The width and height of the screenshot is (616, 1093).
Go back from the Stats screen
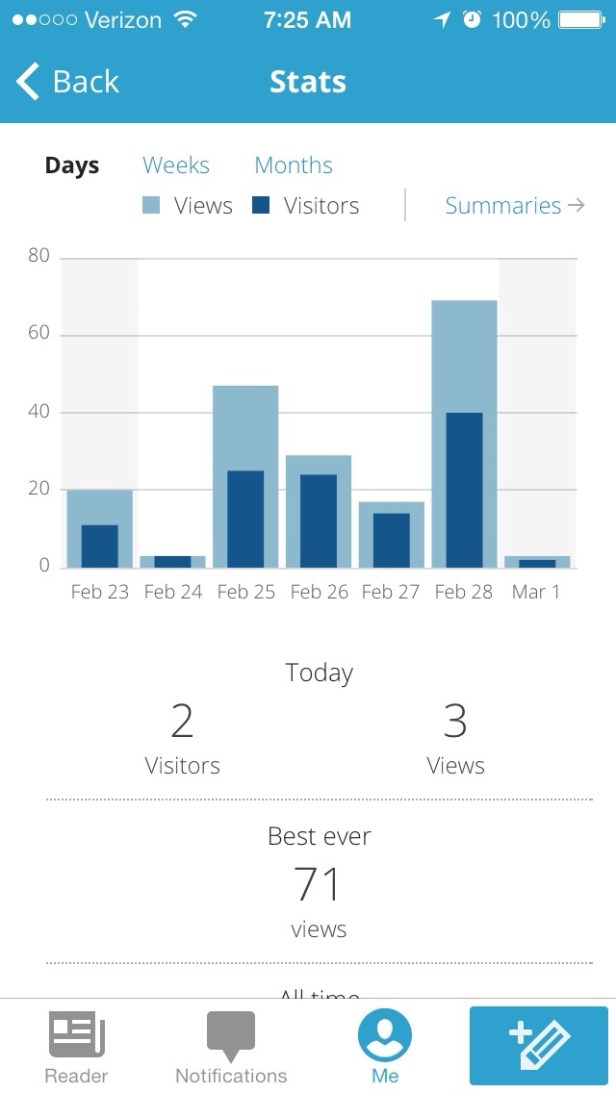(x=68, y=82)
